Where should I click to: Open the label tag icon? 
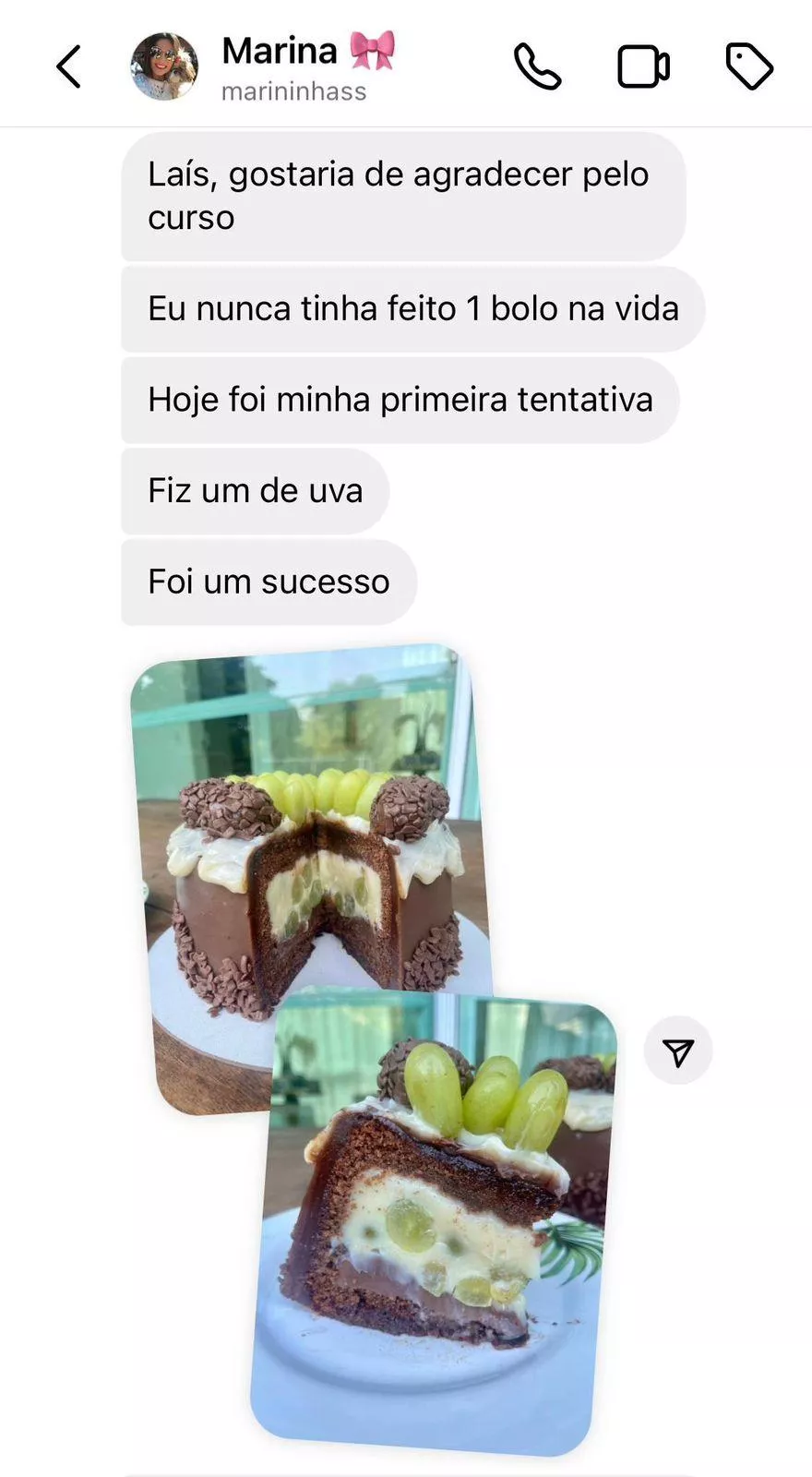[748, 66]
